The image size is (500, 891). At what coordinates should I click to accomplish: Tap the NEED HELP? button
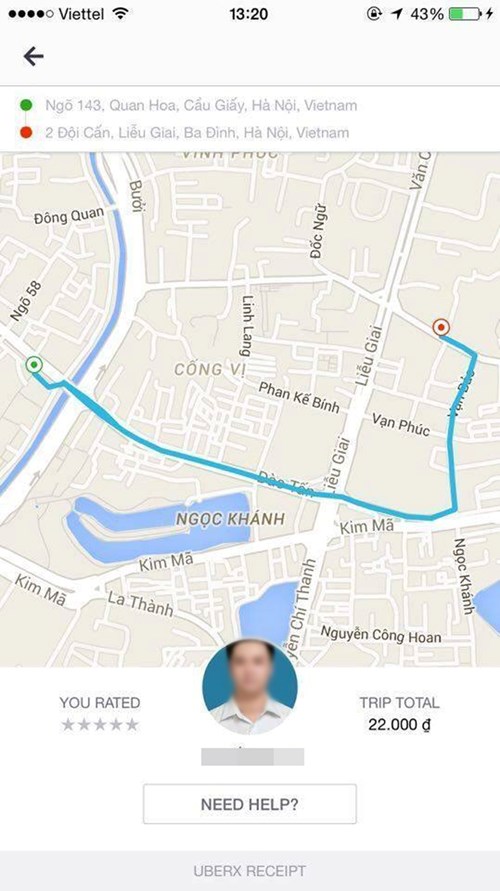249,804
